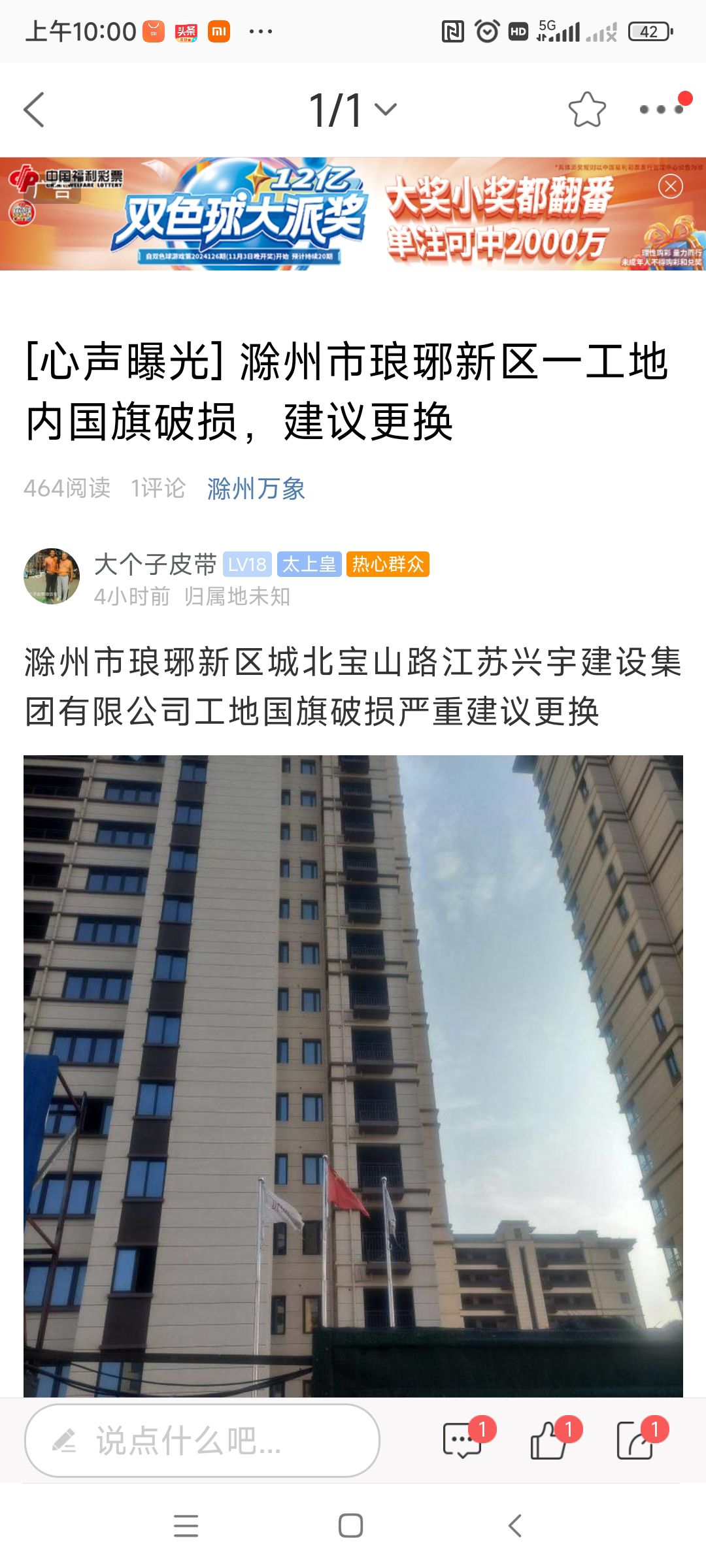
Task: Go back using the top-left arrow
Action: (x=34, y=110)
